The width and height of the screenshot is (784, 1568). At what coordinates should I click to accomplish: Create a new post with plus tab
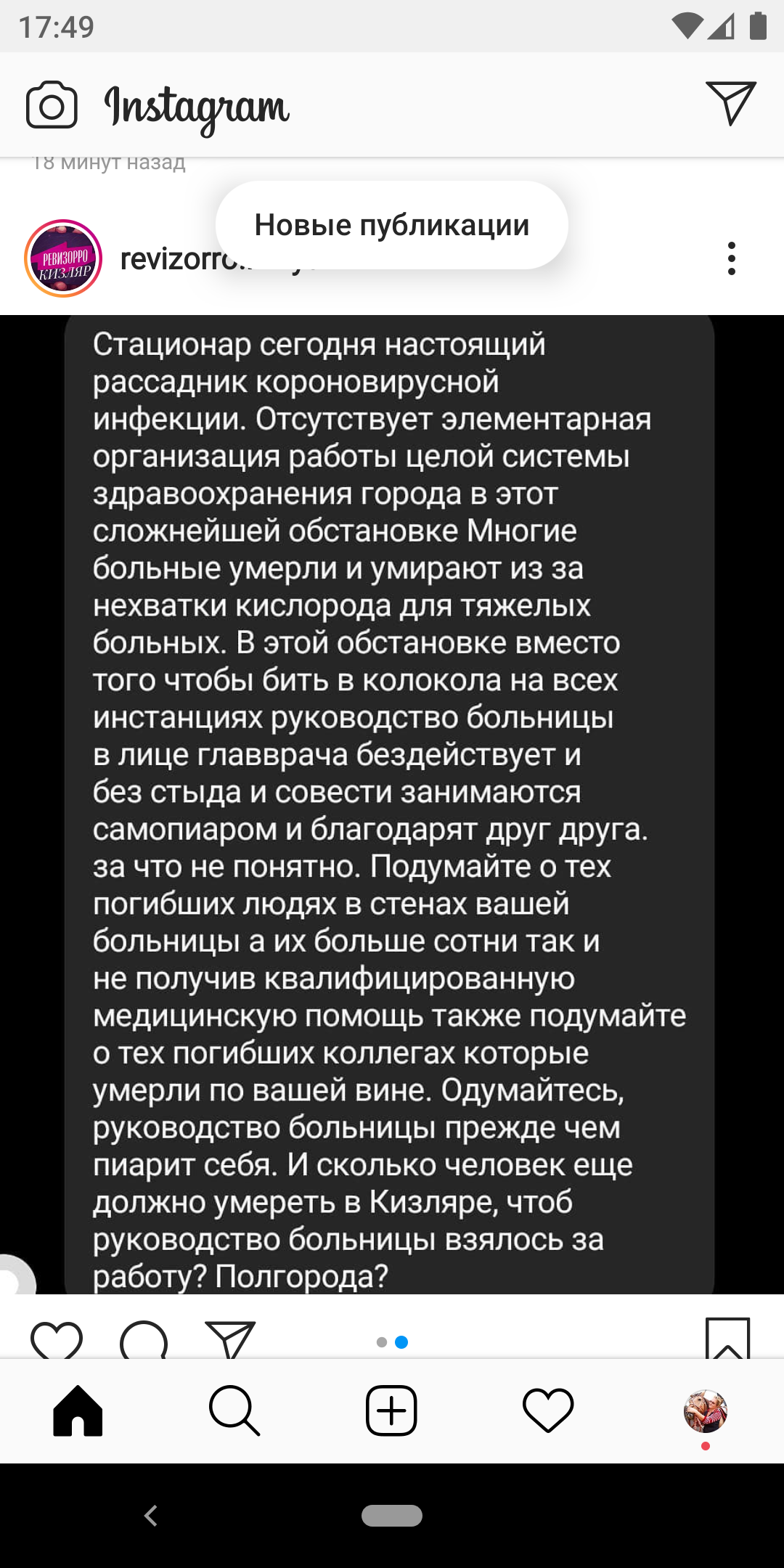[391, 1410]
